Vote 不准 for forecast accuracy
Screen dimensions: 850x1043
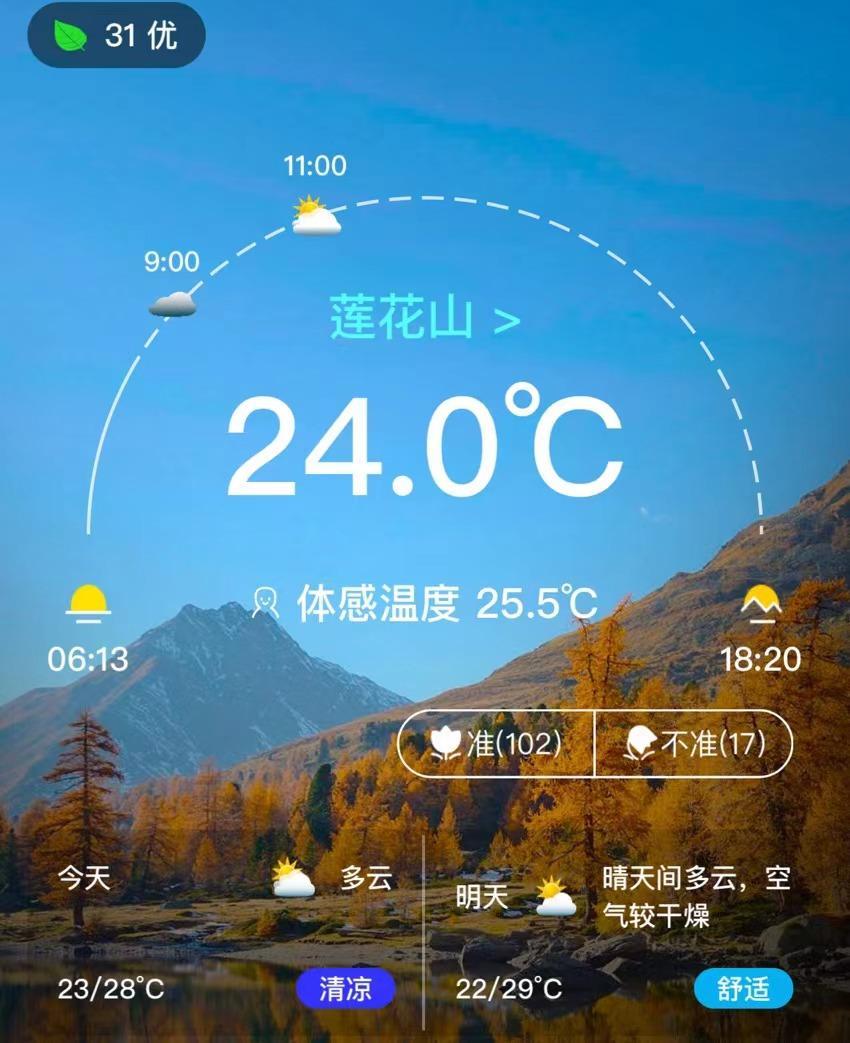[x=694, y=743]
